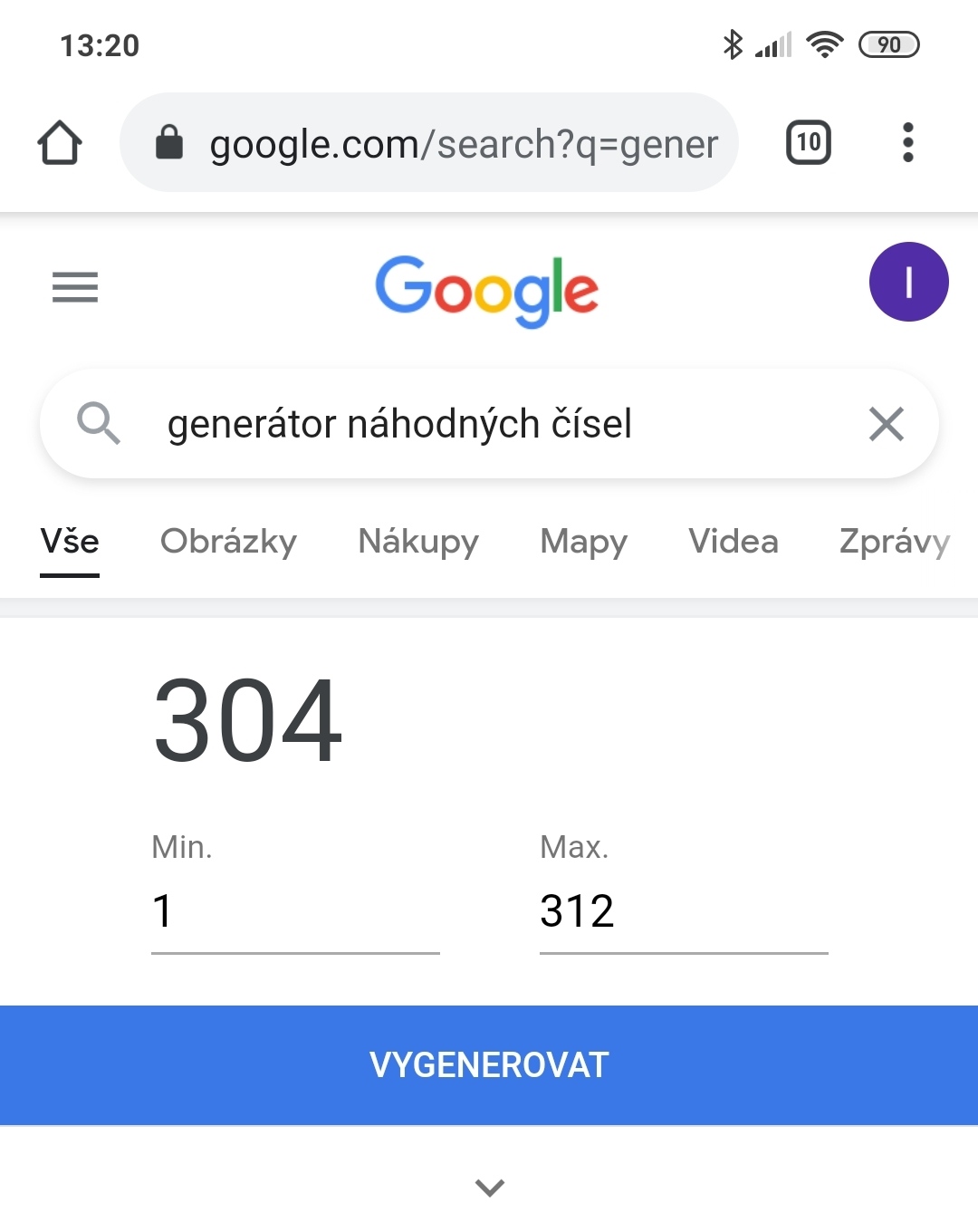This screenshot has height=1232, width=978.
Task: Edit the Max. value field
Action: click(683, 911)
